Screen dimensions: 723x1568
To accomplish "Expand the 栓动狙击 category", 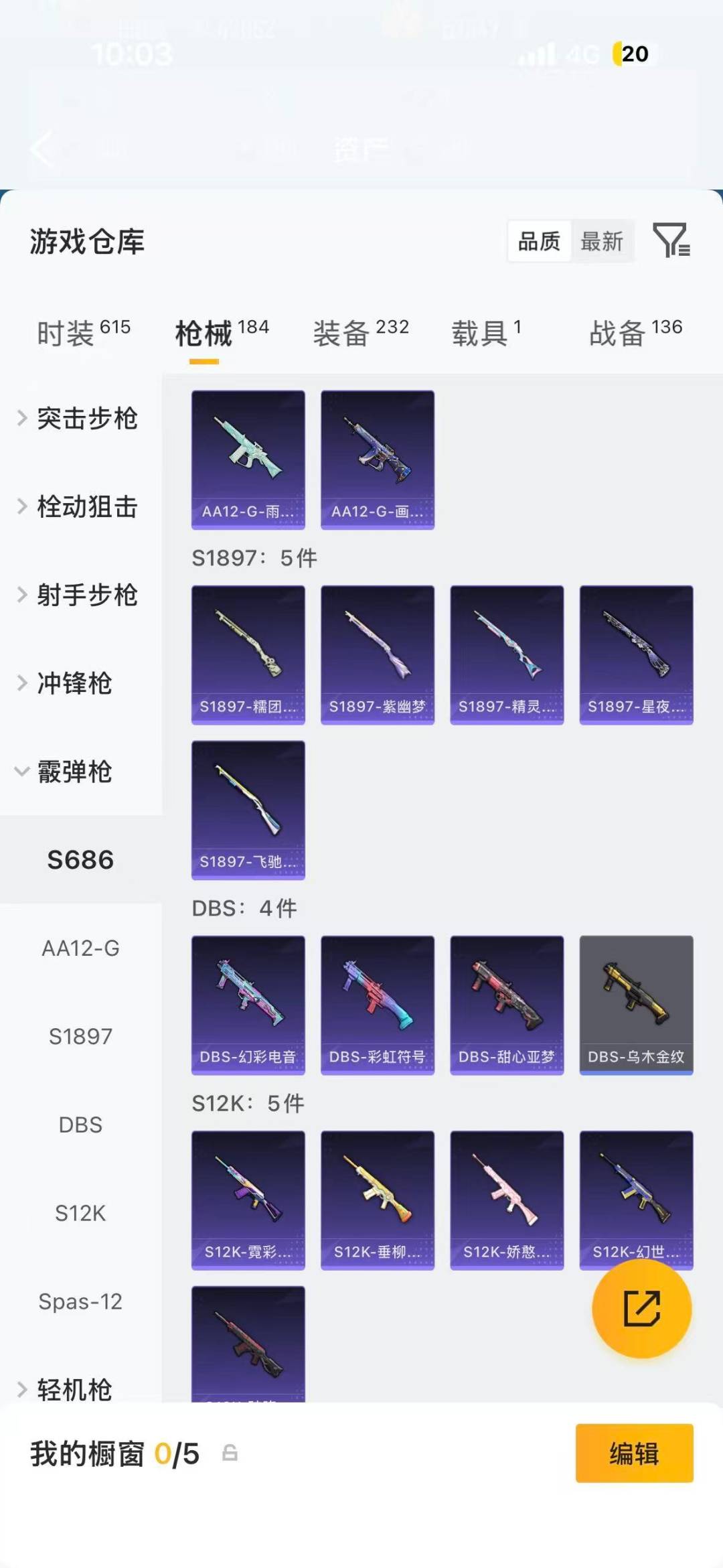I will (86, 507).
